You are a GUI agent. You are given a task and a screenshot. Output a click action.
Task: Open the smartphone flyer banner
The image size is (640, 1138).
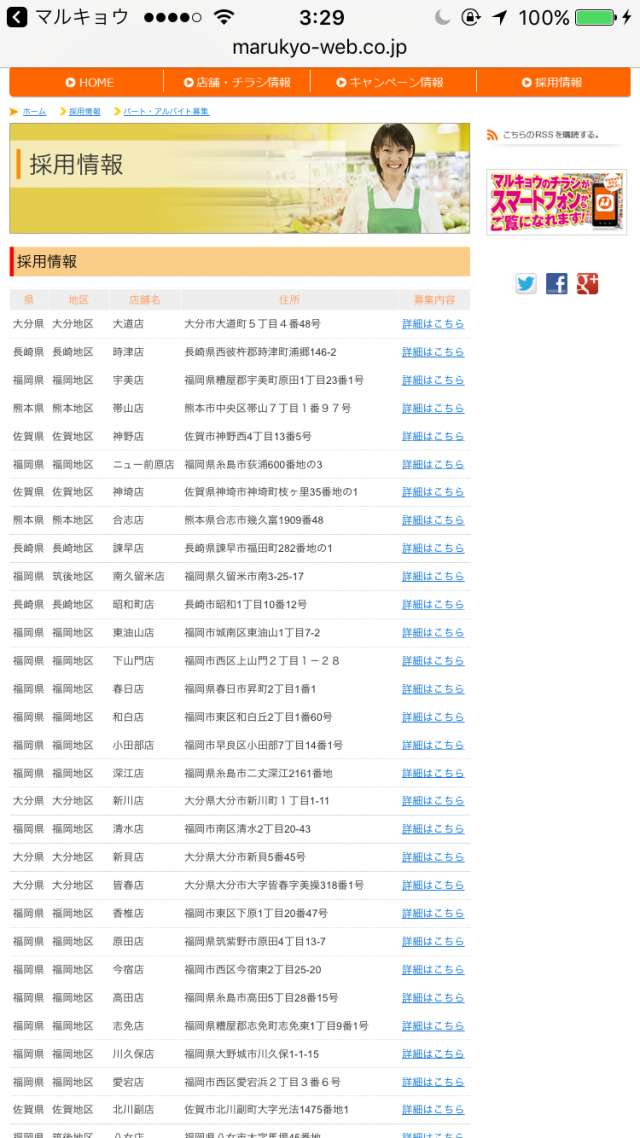coord(557,202)
